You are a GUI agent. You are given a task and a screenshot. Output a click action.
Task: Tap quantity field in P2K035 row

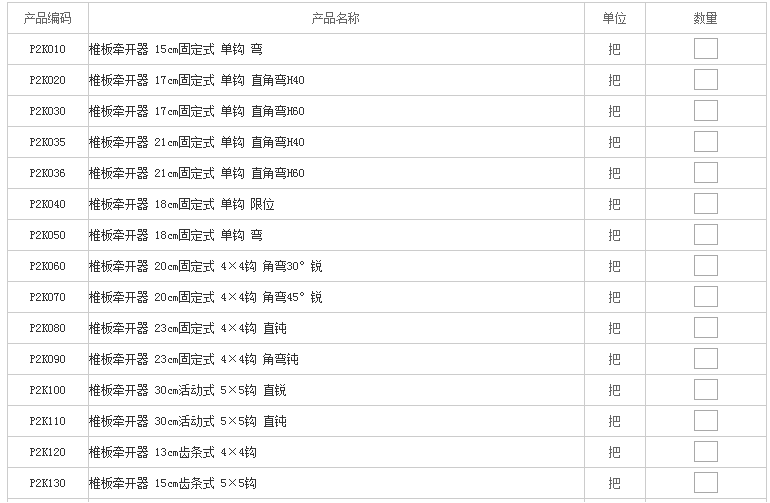click(705, 142)
